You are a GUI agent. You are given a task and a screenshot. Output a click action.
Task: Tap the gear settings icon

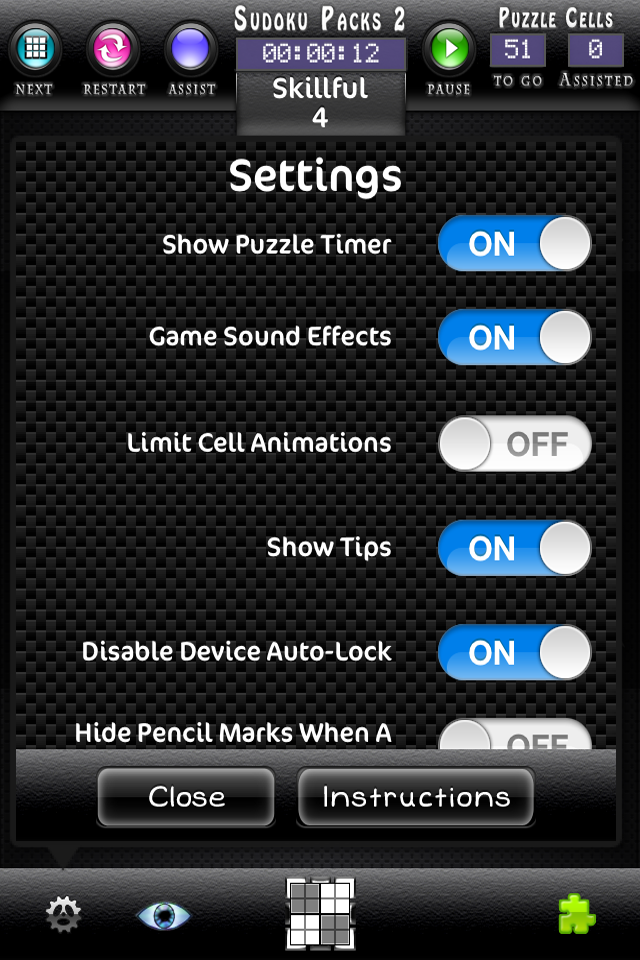pos(64,914)
